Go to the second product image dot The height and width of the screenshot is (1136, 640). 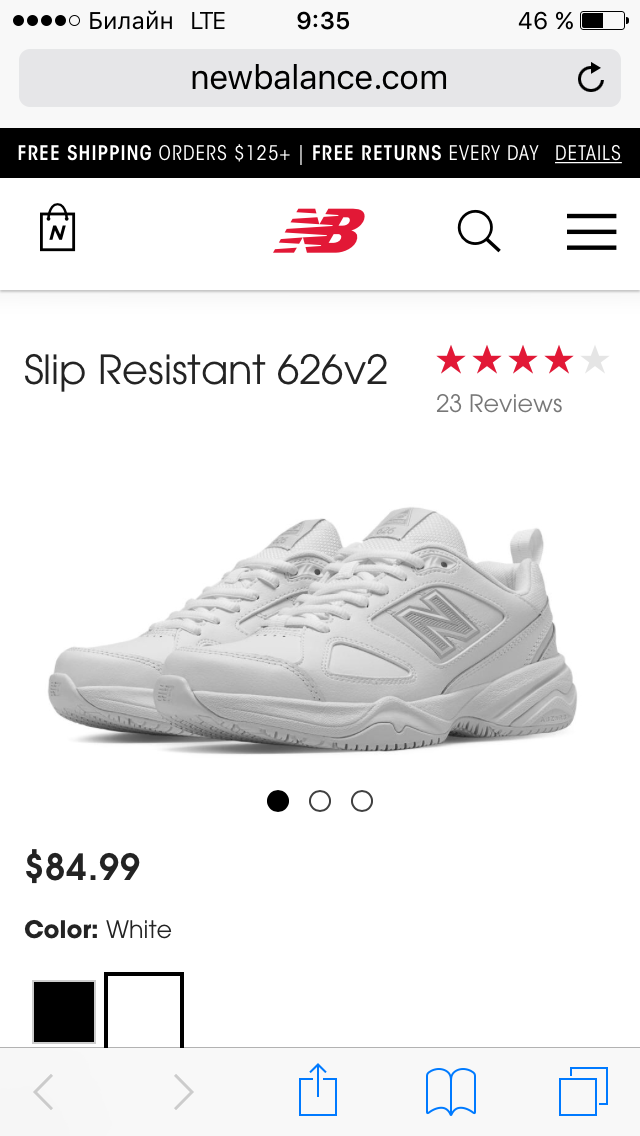pos(320,801)
